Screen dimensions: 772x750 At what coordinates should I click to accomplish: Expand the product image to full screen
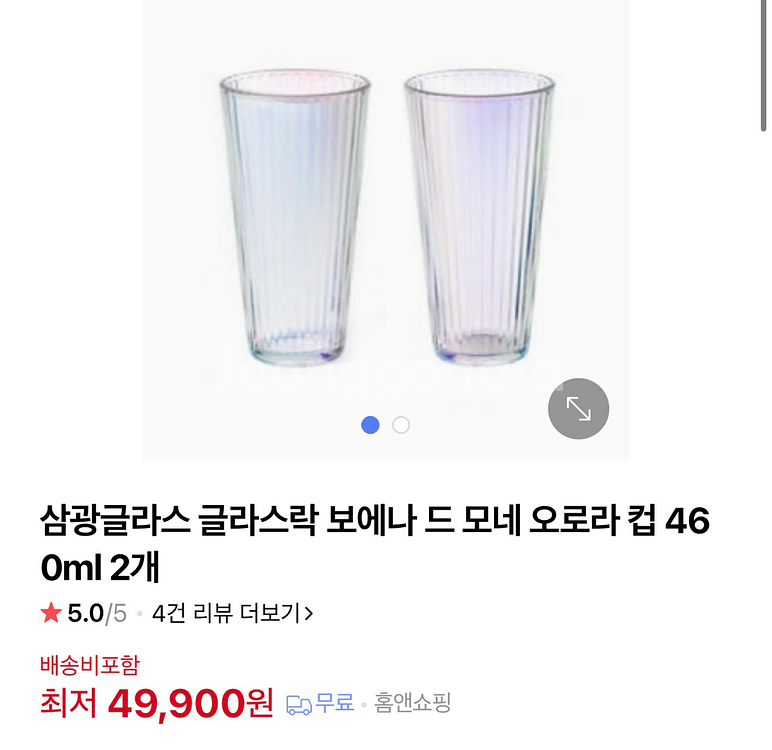click(578, 408)
